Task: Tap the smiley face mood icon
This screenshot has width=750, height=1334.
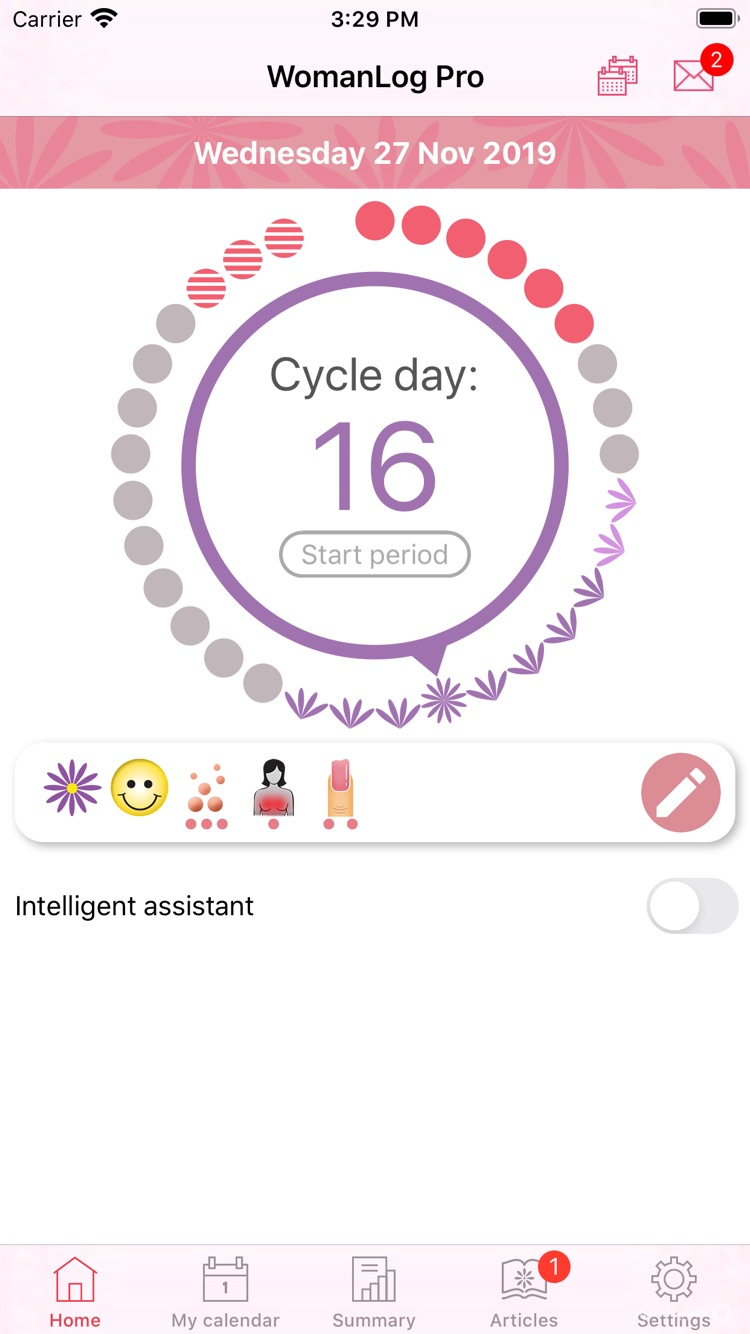Action: tap(138, 789)
